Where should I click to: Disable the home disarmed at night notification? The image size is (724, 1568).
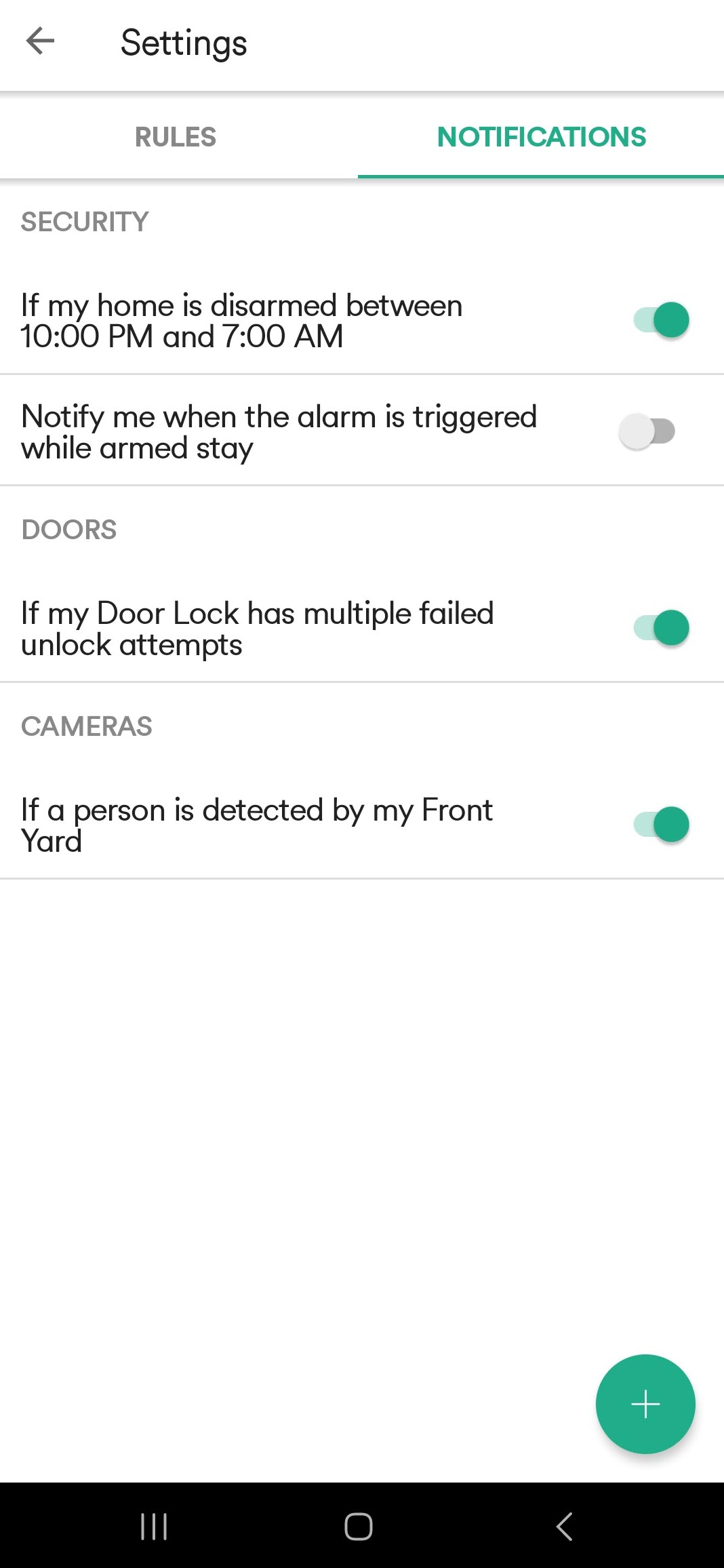661,320
